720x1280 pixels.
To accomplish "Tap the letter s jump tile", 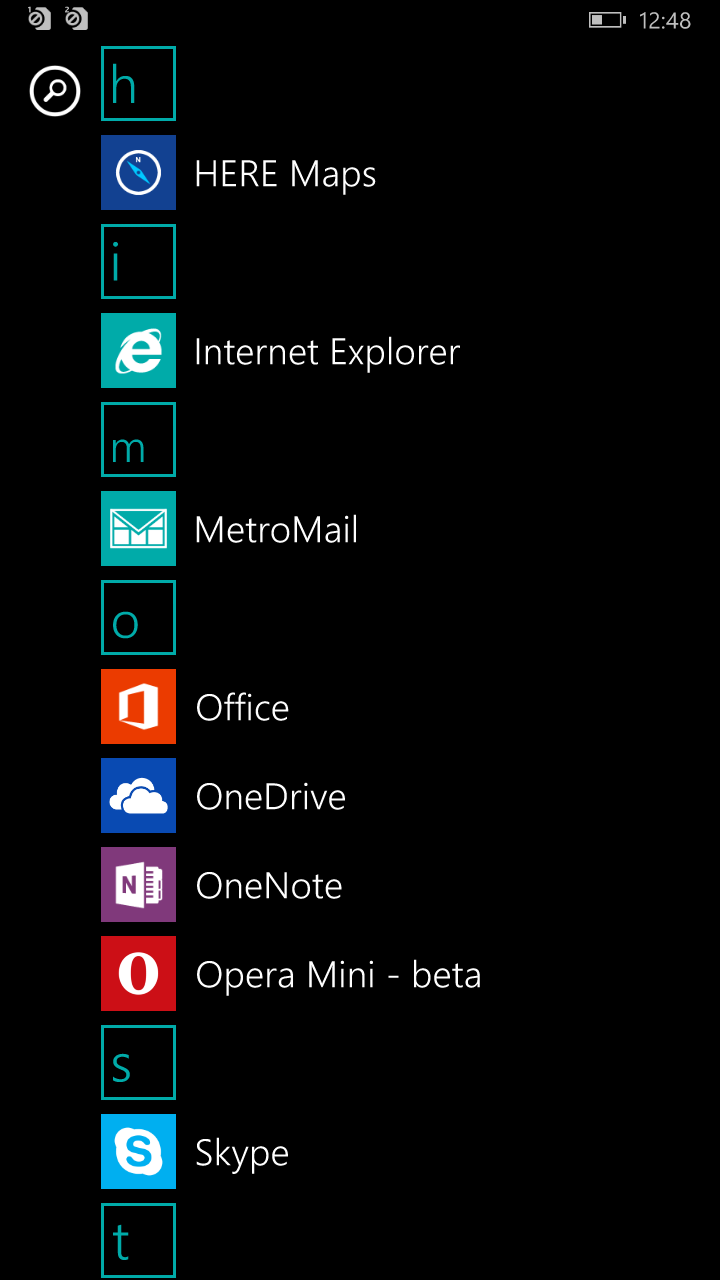I will point(138,1062).
